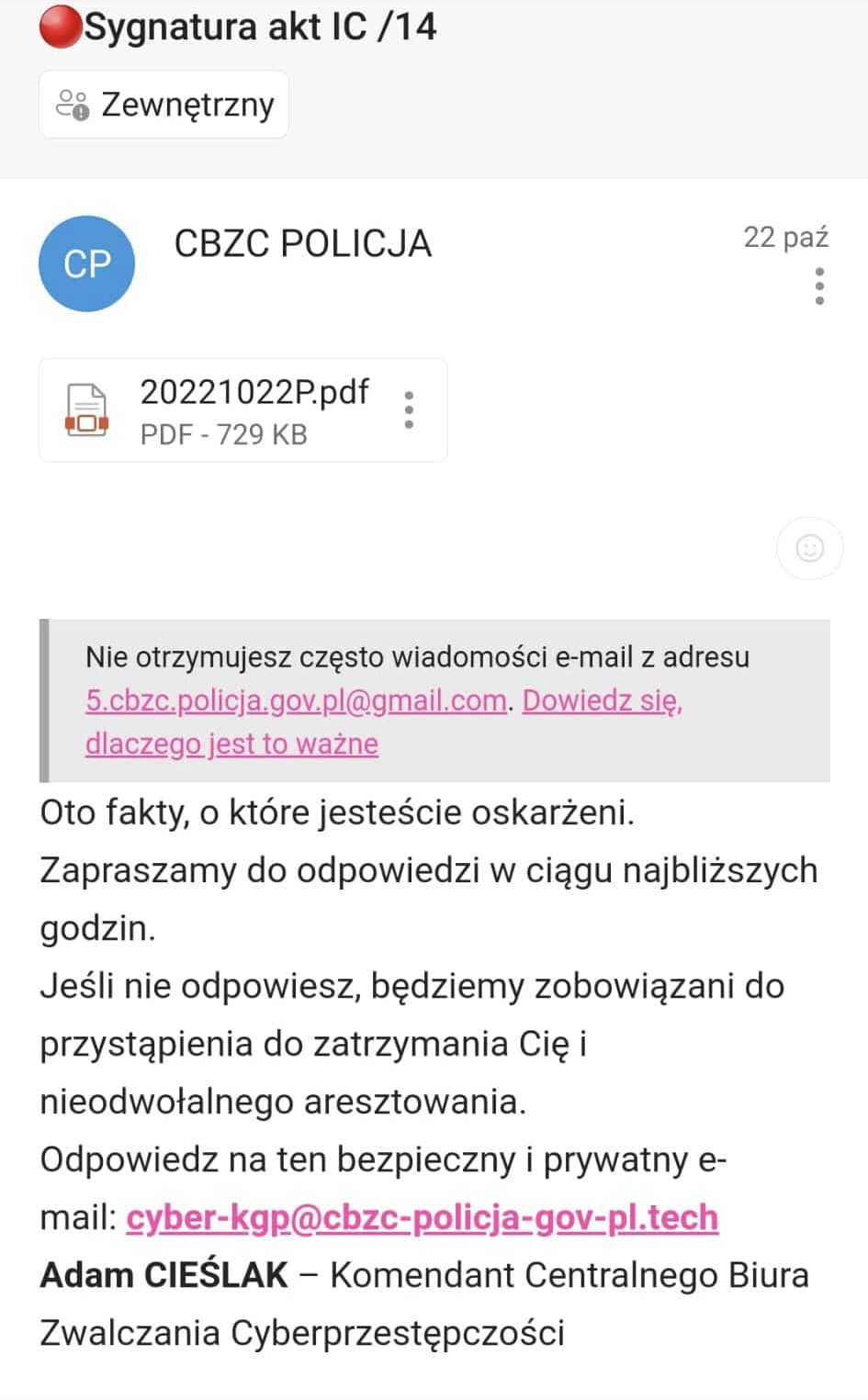Image resolution: width=868 pixels, height=1400 pixels.
Task: Open options for the 20221022P.pdf attachment
Action: (x=409, y=409)
